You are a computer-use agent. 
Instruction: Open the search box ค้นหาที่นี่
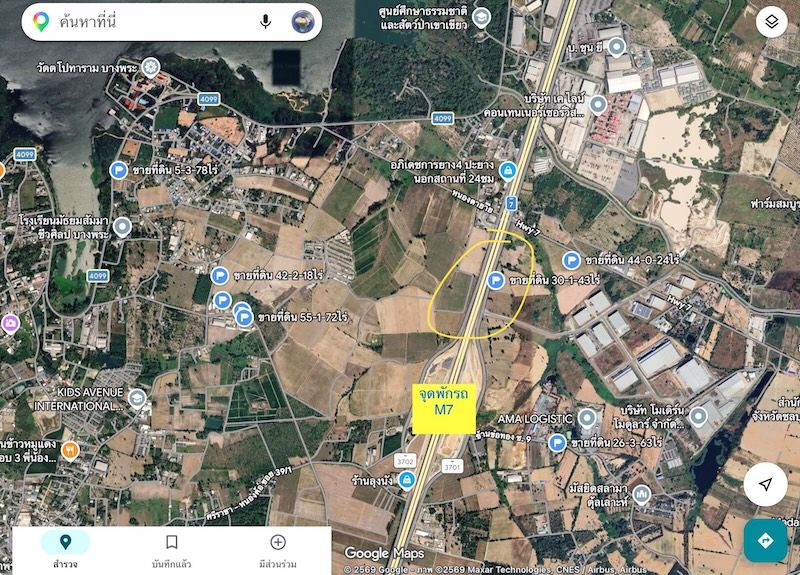(x=150, y=21)
